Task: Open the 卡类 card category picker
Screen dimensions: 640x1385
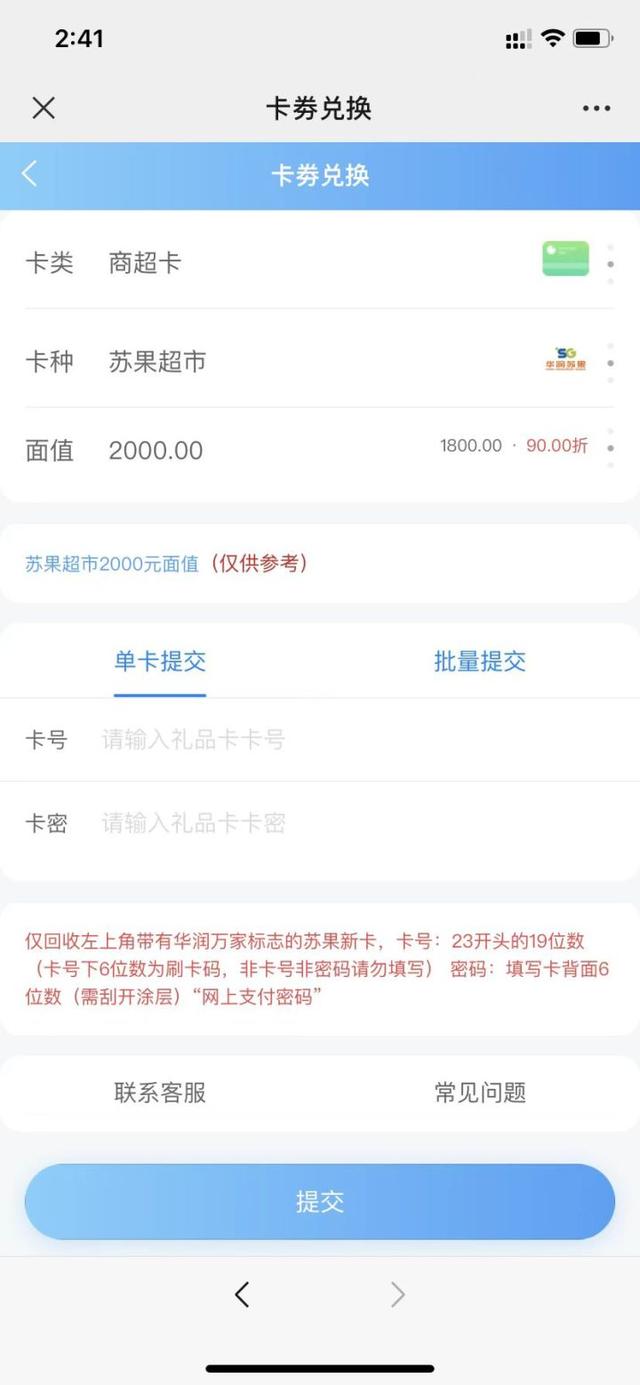Action: [320, 262]
